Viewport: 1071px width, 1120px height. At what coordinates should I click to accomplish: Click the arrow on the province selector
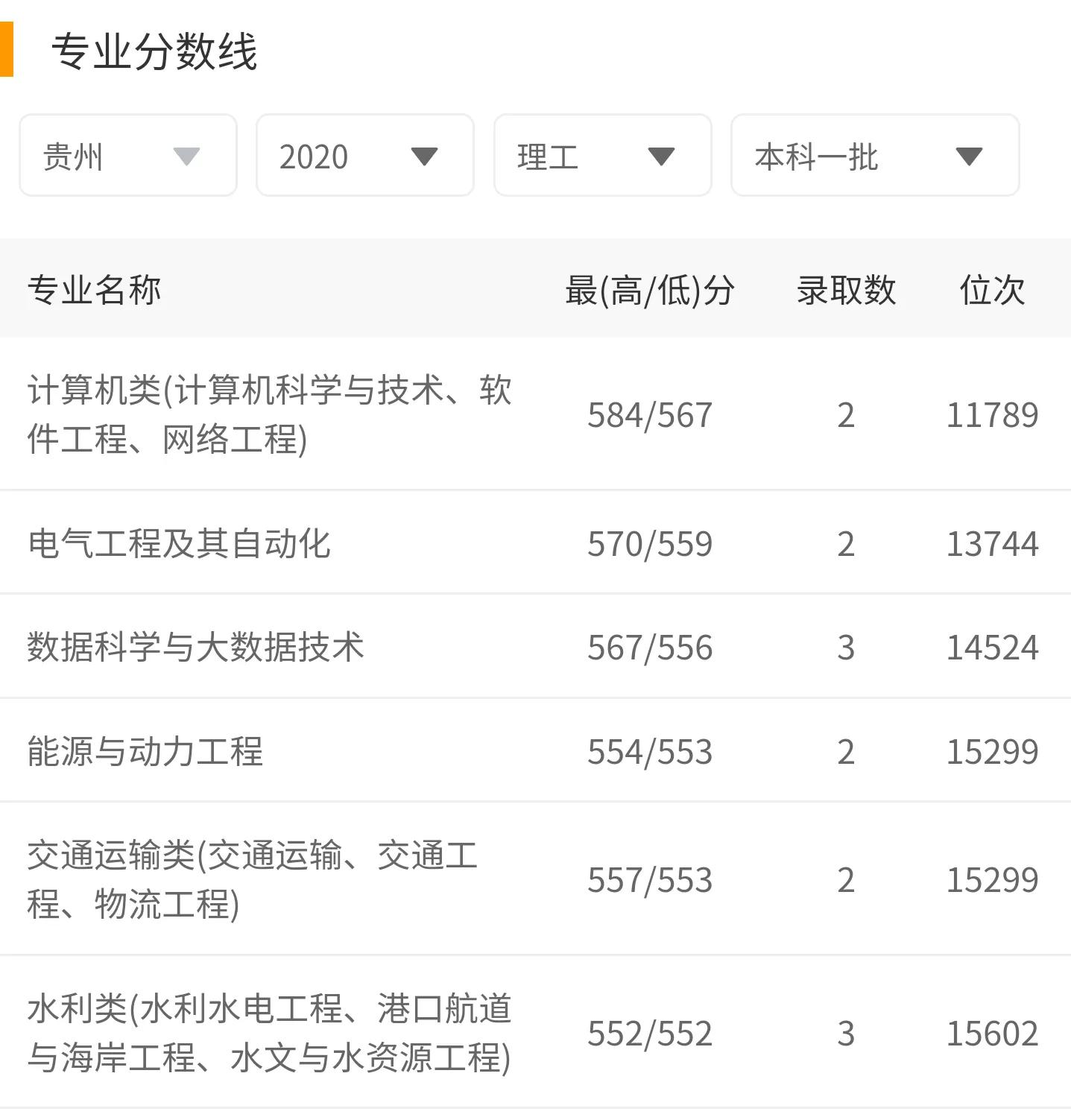pyautogui.click(x=189, y=156)
